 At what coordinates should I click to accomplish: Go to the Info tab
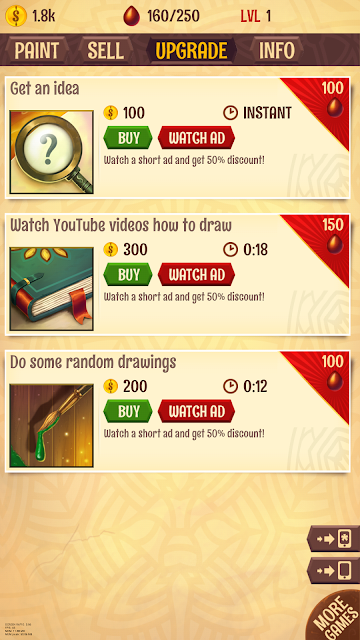pos(277,50)
